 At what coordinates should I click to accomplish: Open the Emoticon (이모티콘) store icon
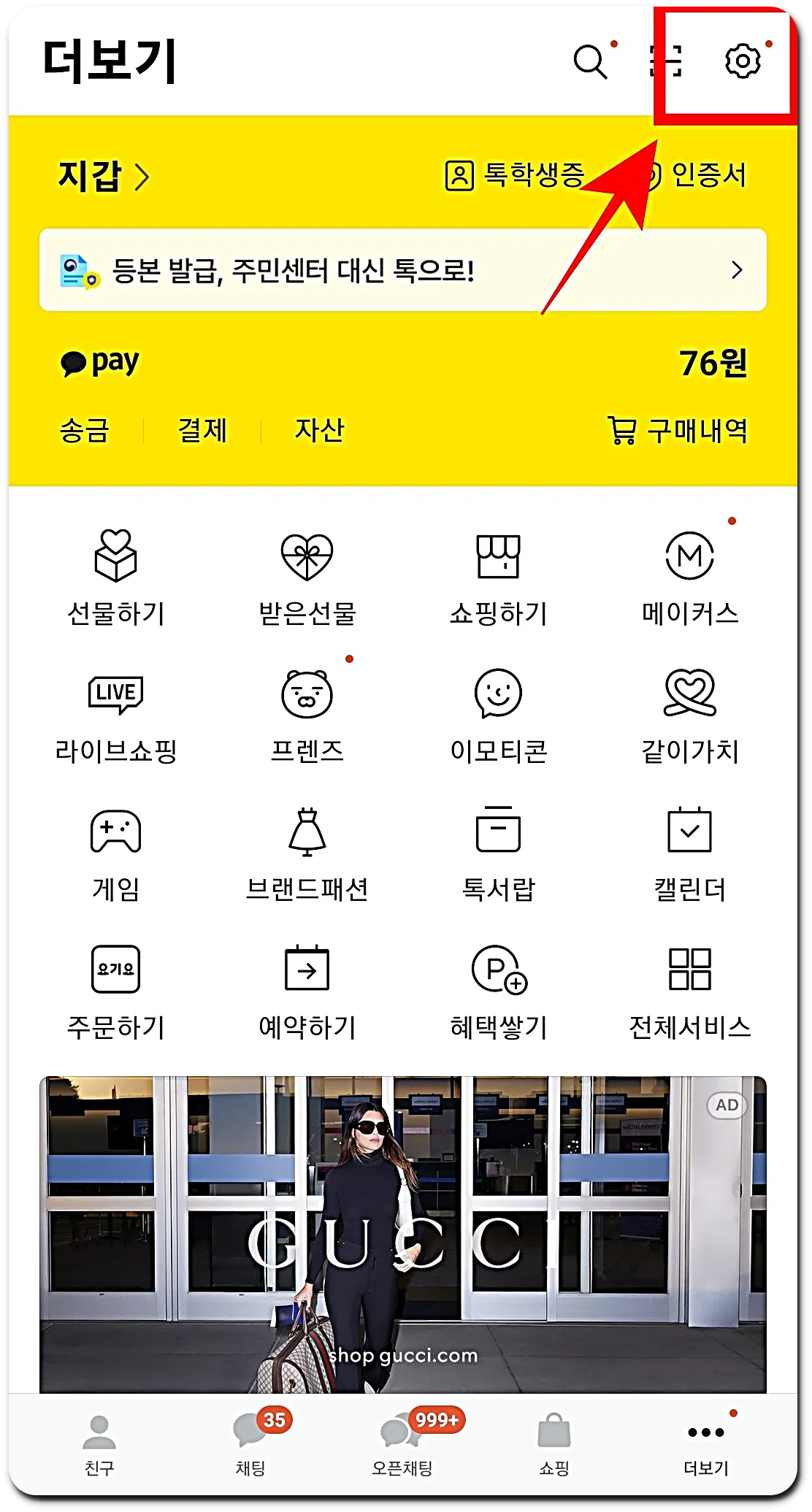click(x=499, y=712)
